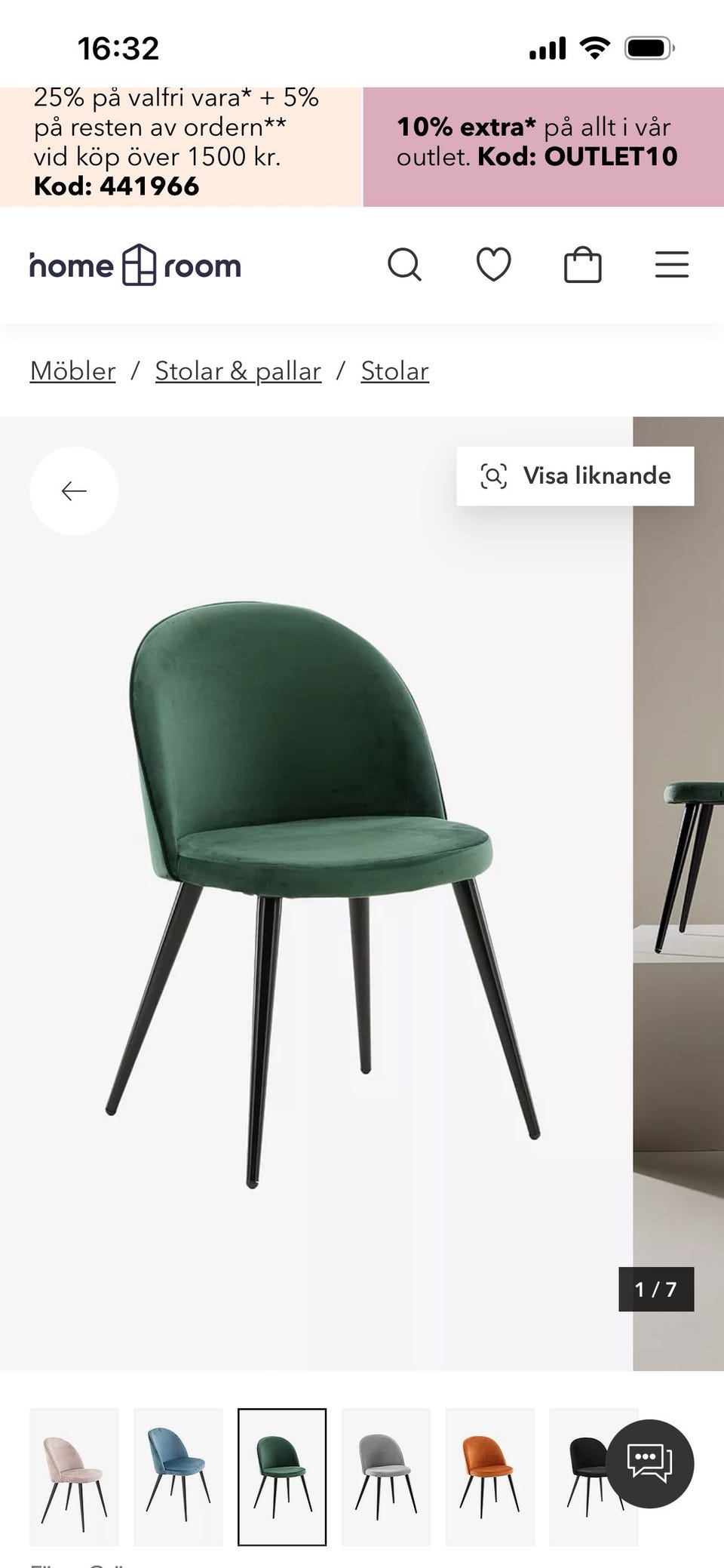Open the Stolar & pallar breadcrumb
The height and width of the screenshot is (1568, 724).
click(x=238, y=371)
